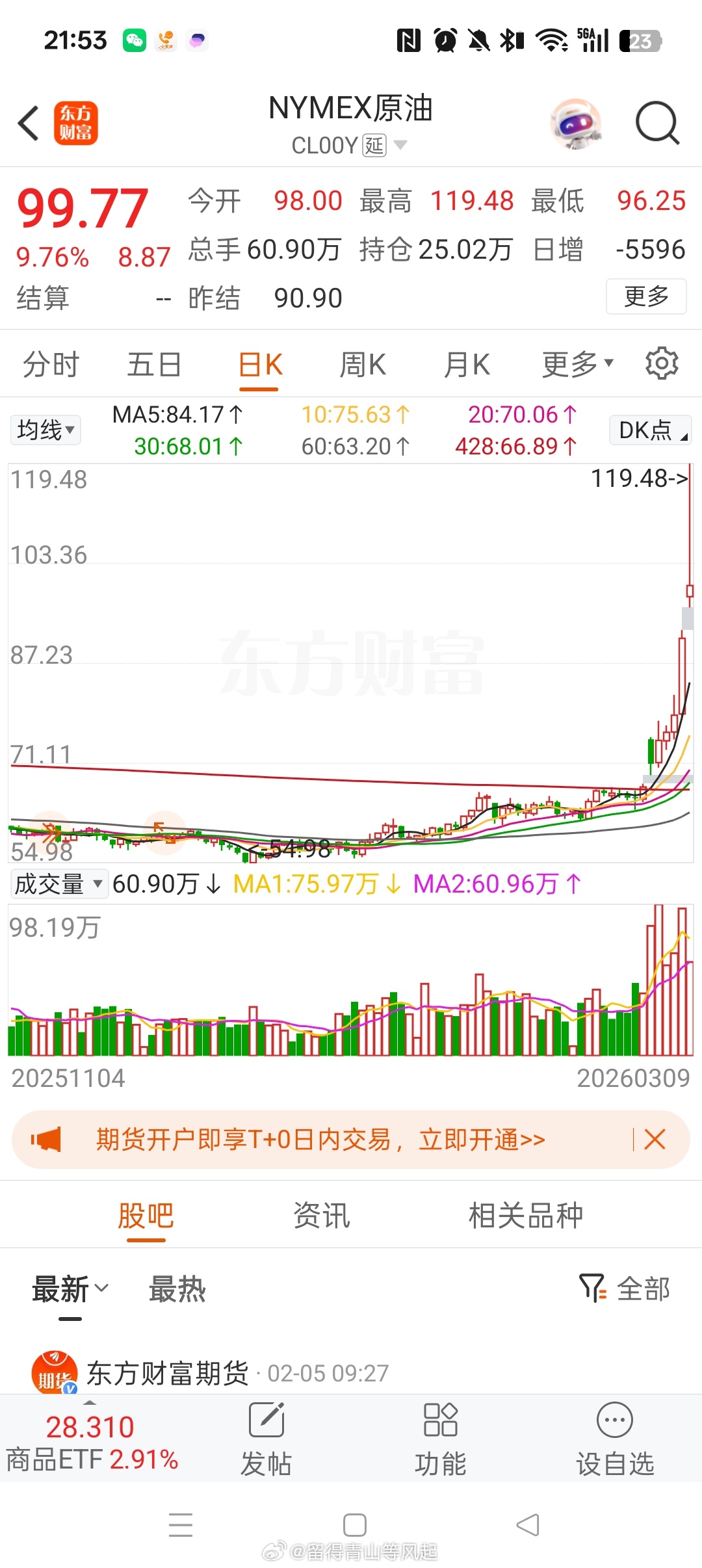The width and height of the screenshot is (702, 1568).
Task: Open chart settings via the gear icon
Action: click(662, 363)
